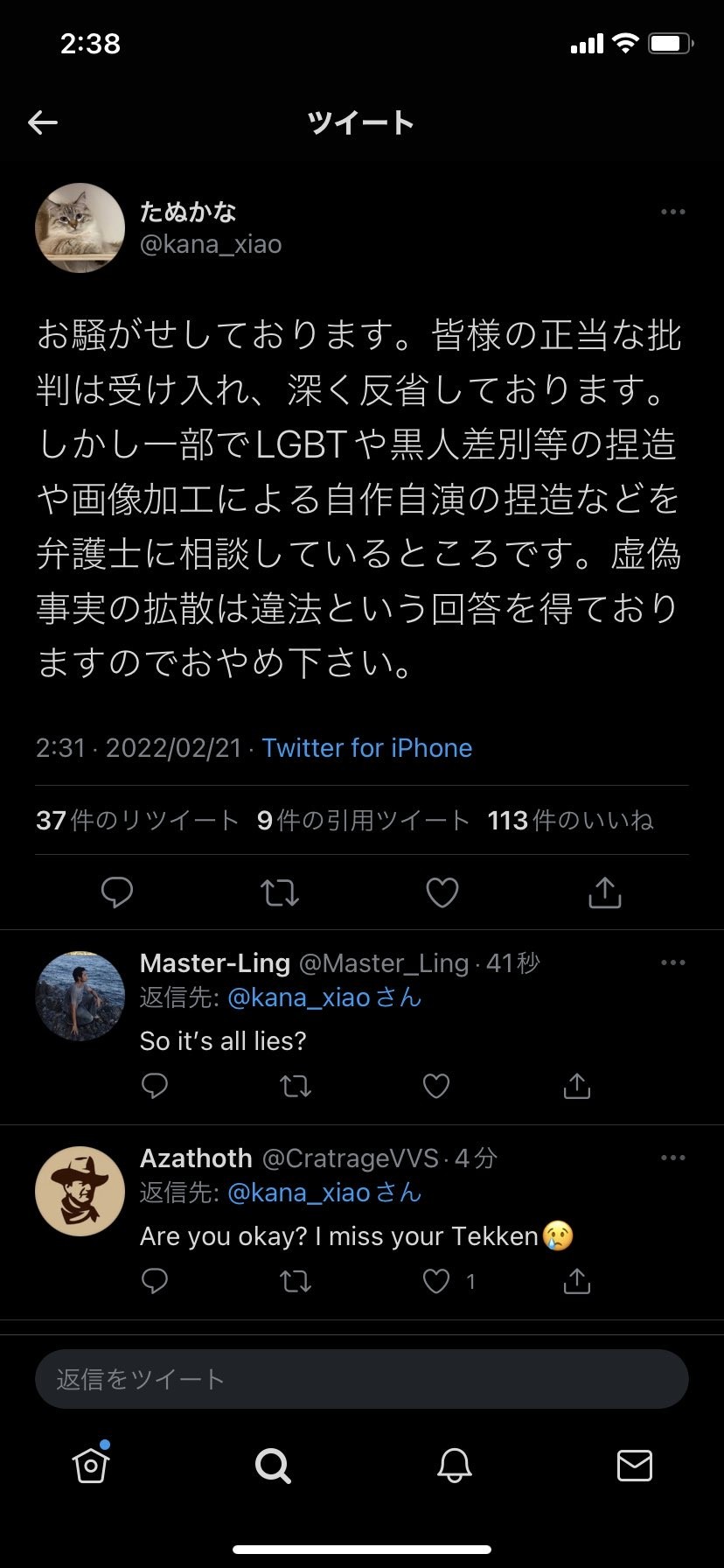Switch to the Search tab

(x=272, y=1465)
